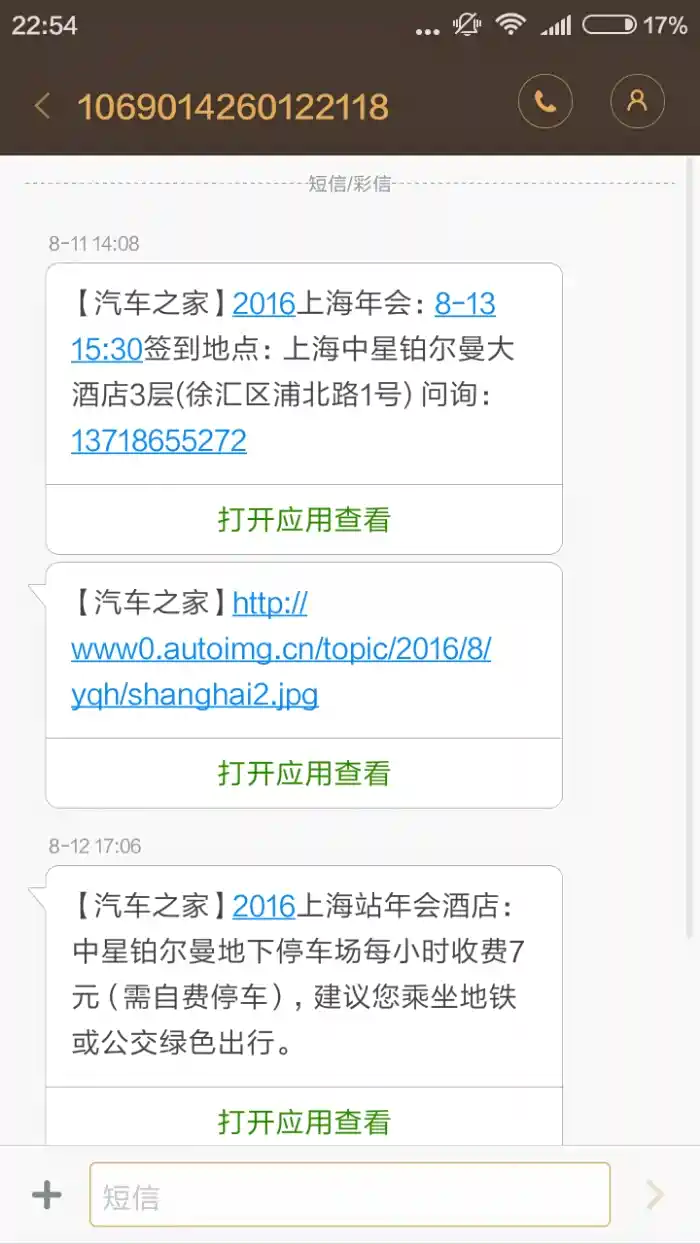Go back to the message list
The height and width of the screenshot is (1244, 700).
coord(42,105)
